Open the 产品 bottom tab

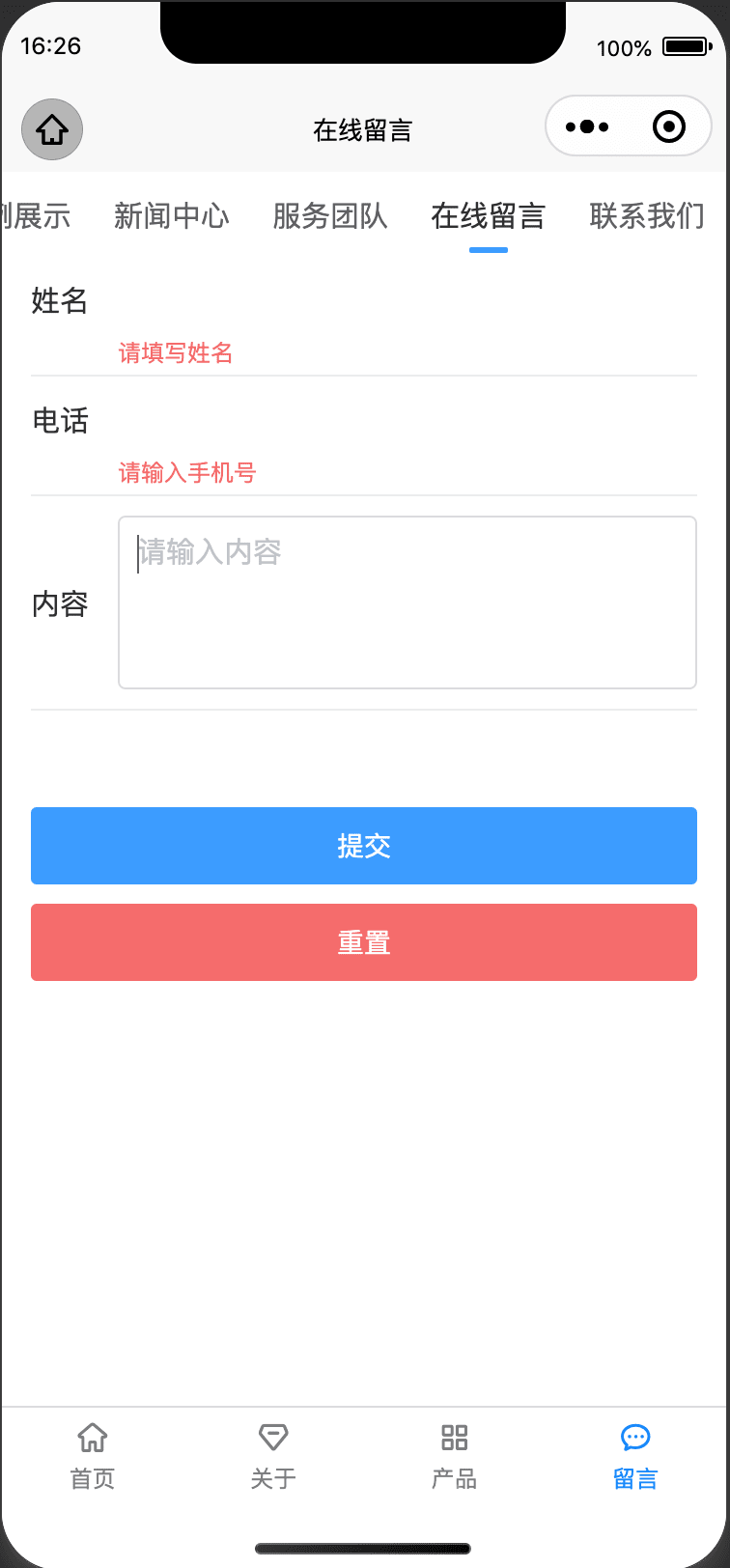coord(454,1456)
